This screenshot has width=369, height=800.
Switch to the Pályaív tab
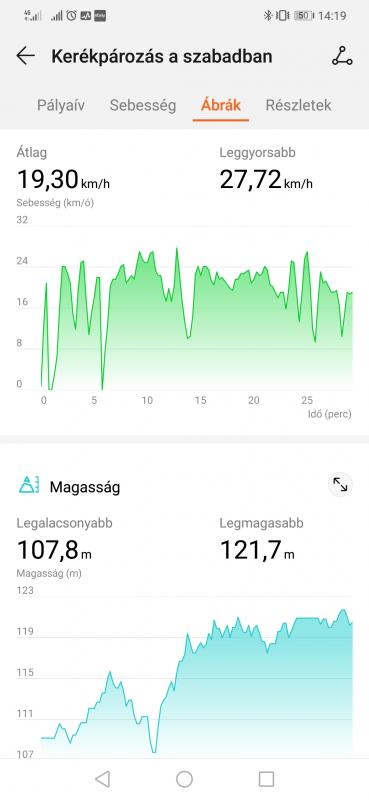click(61, 106)
